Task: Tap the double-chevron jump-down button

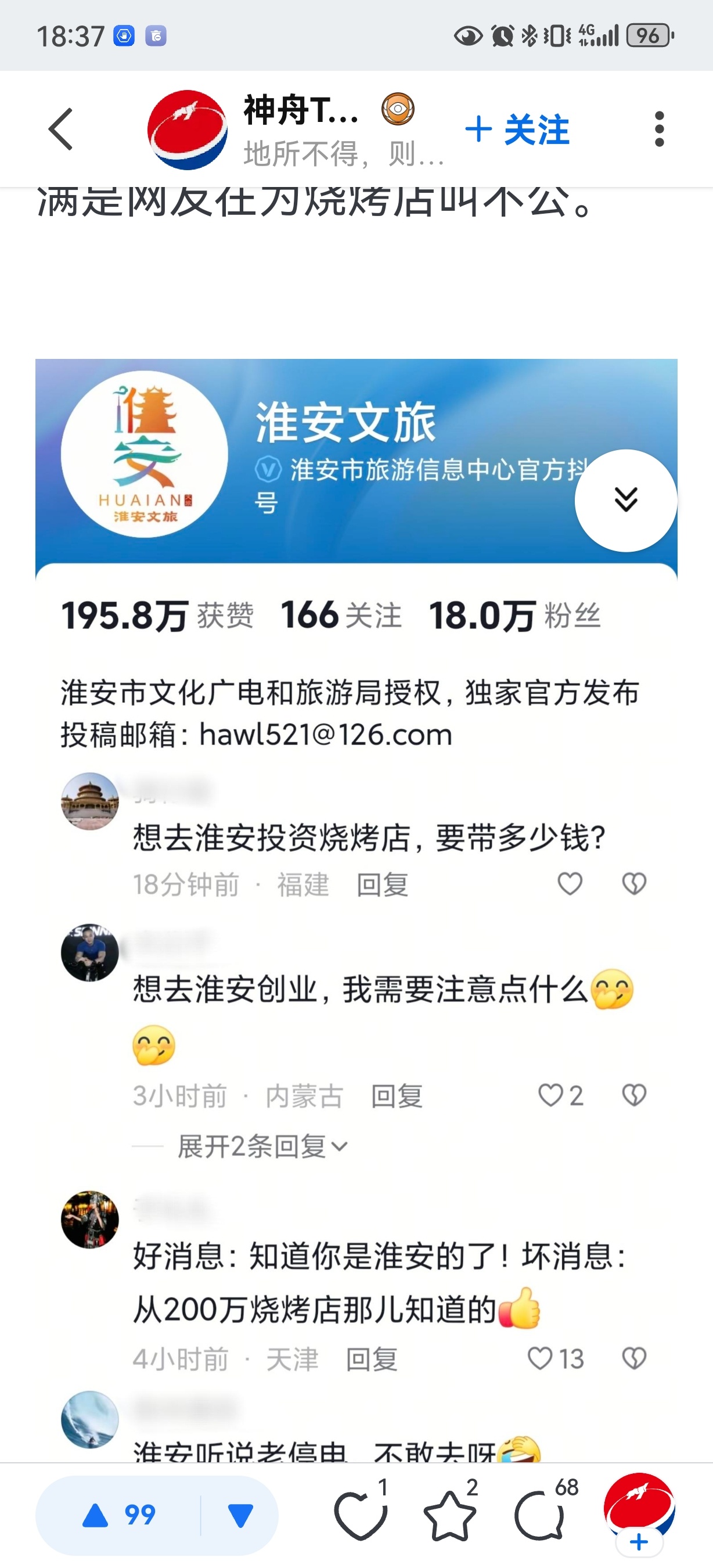Action: pos(625,501)
